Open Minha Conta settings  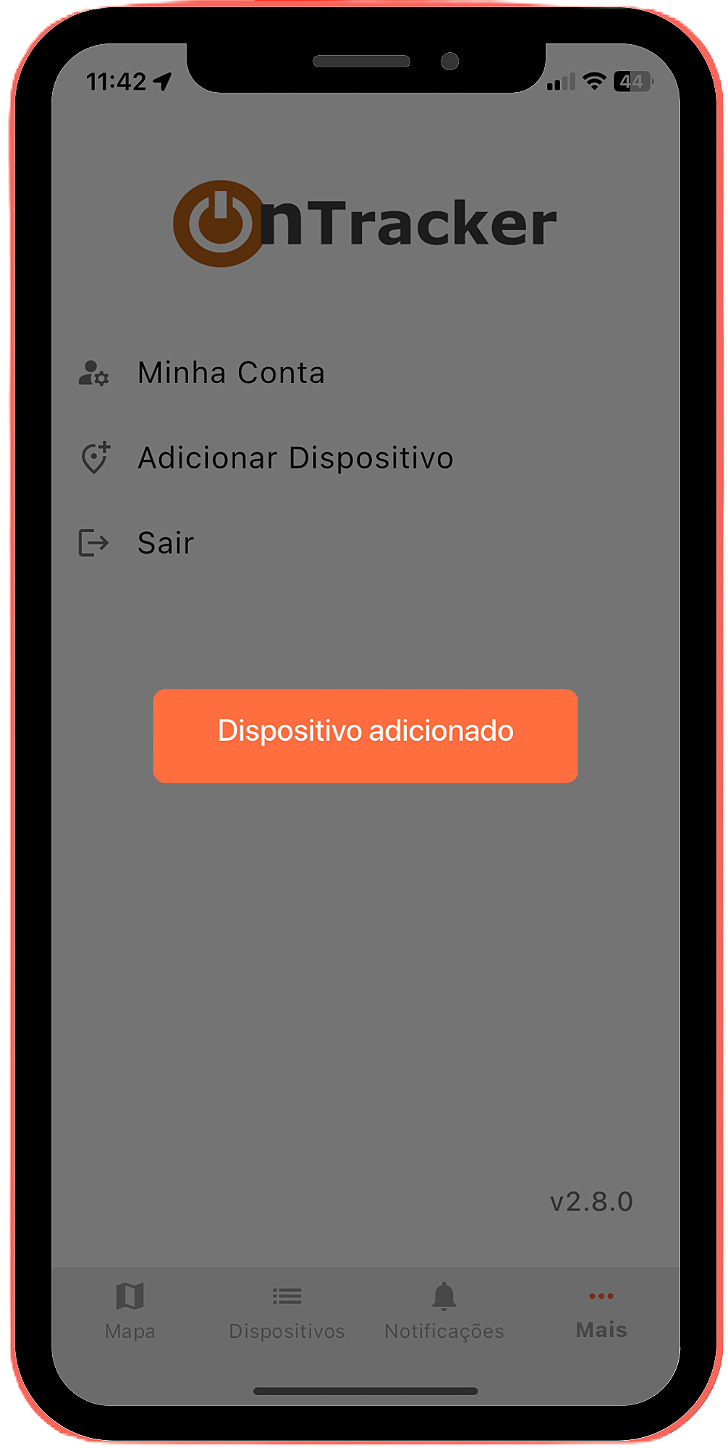click(x=230, y=373)
